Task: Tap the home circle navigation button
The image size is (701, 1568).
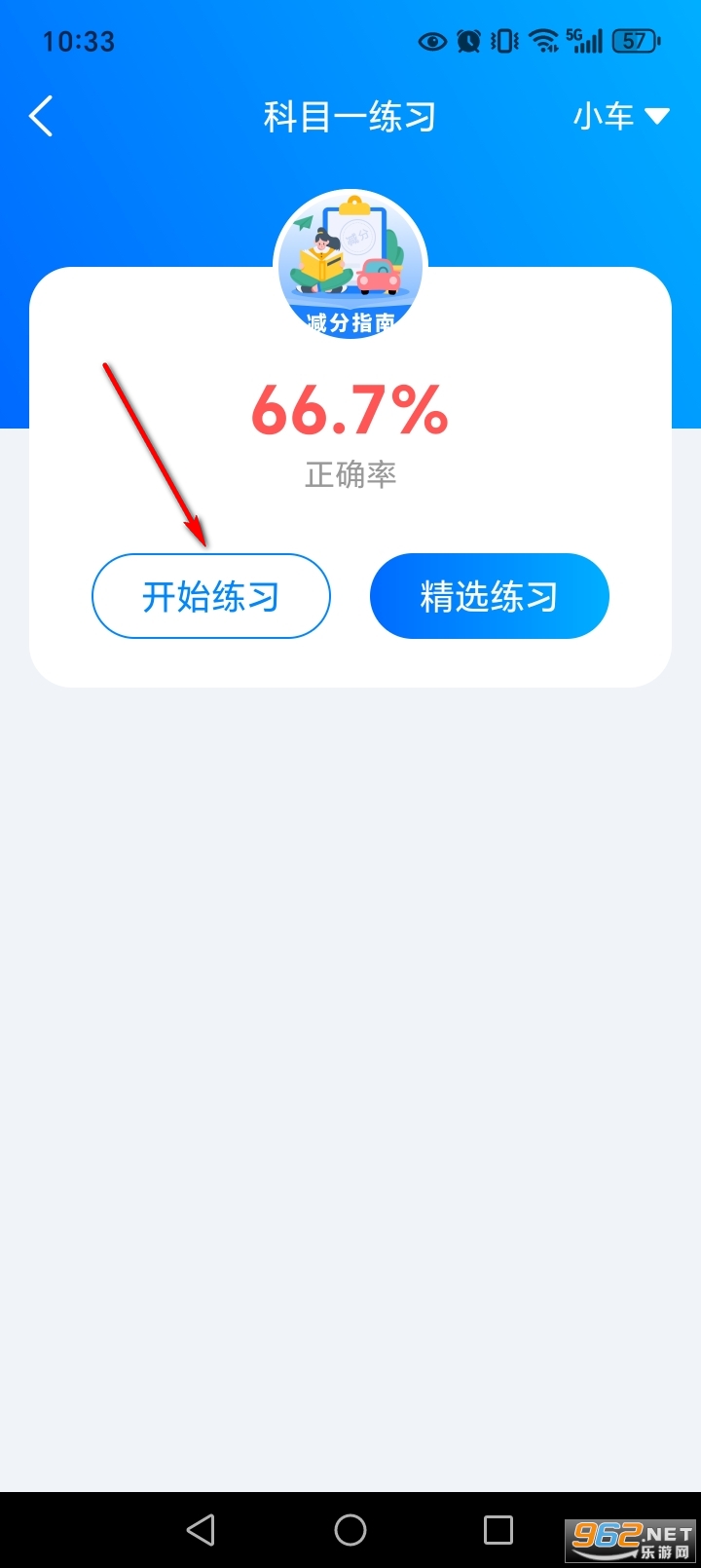Action: click(350, 1529)
